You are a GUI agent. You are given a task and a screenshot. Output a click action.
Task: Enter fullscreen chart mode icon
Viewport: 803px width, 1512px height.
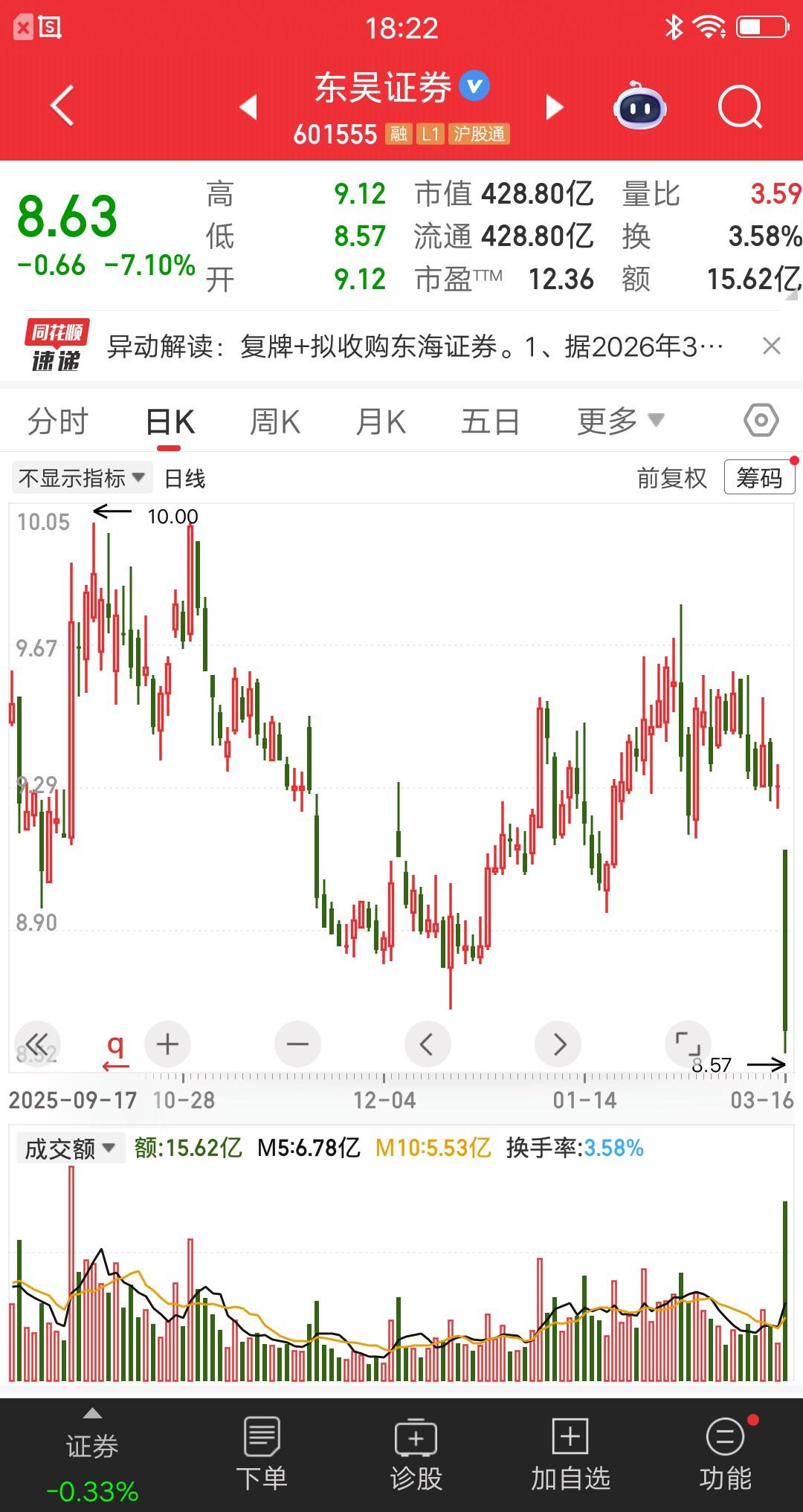pyautogui.click(x=687, y=1044)
